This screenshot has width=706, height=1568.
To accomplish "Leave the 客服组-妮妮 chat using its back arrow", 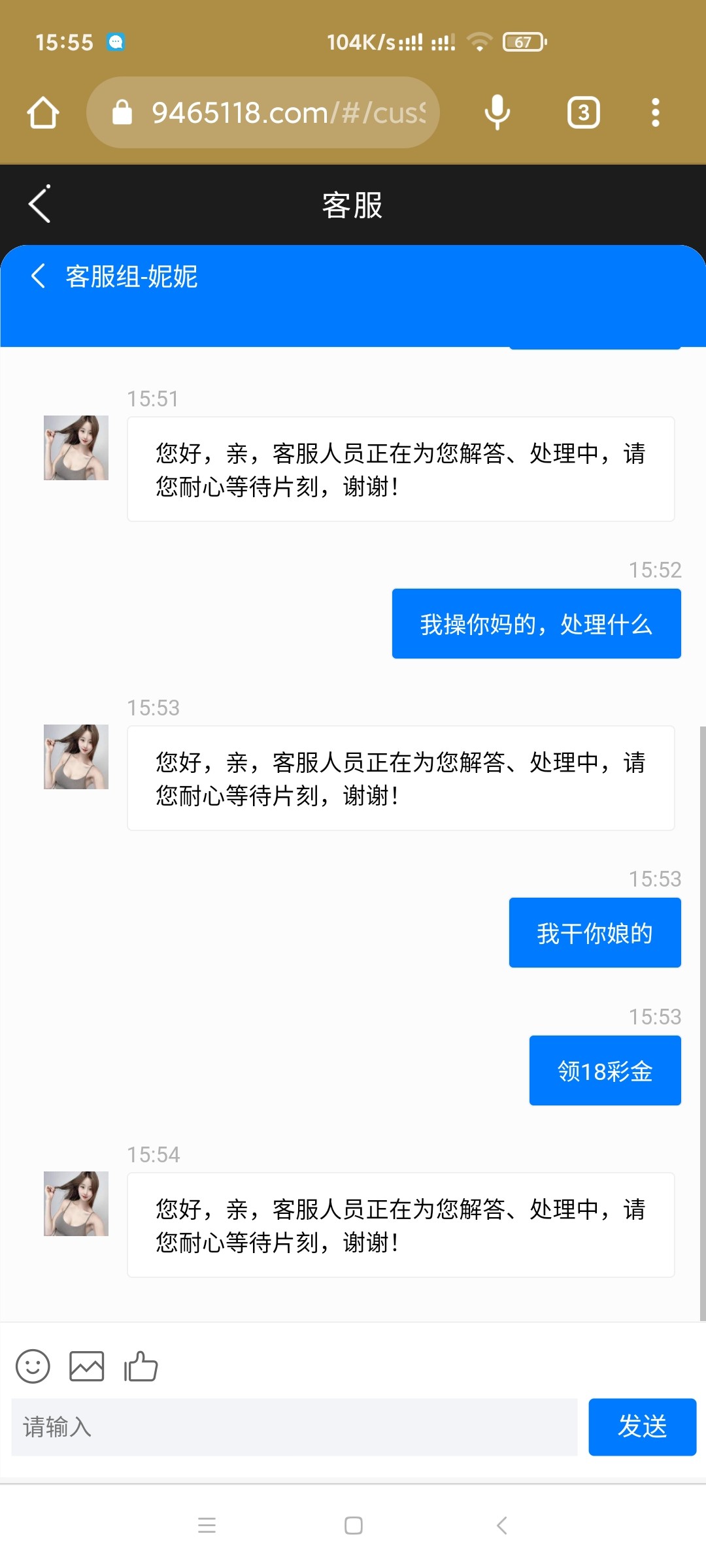I will (38, 276).
